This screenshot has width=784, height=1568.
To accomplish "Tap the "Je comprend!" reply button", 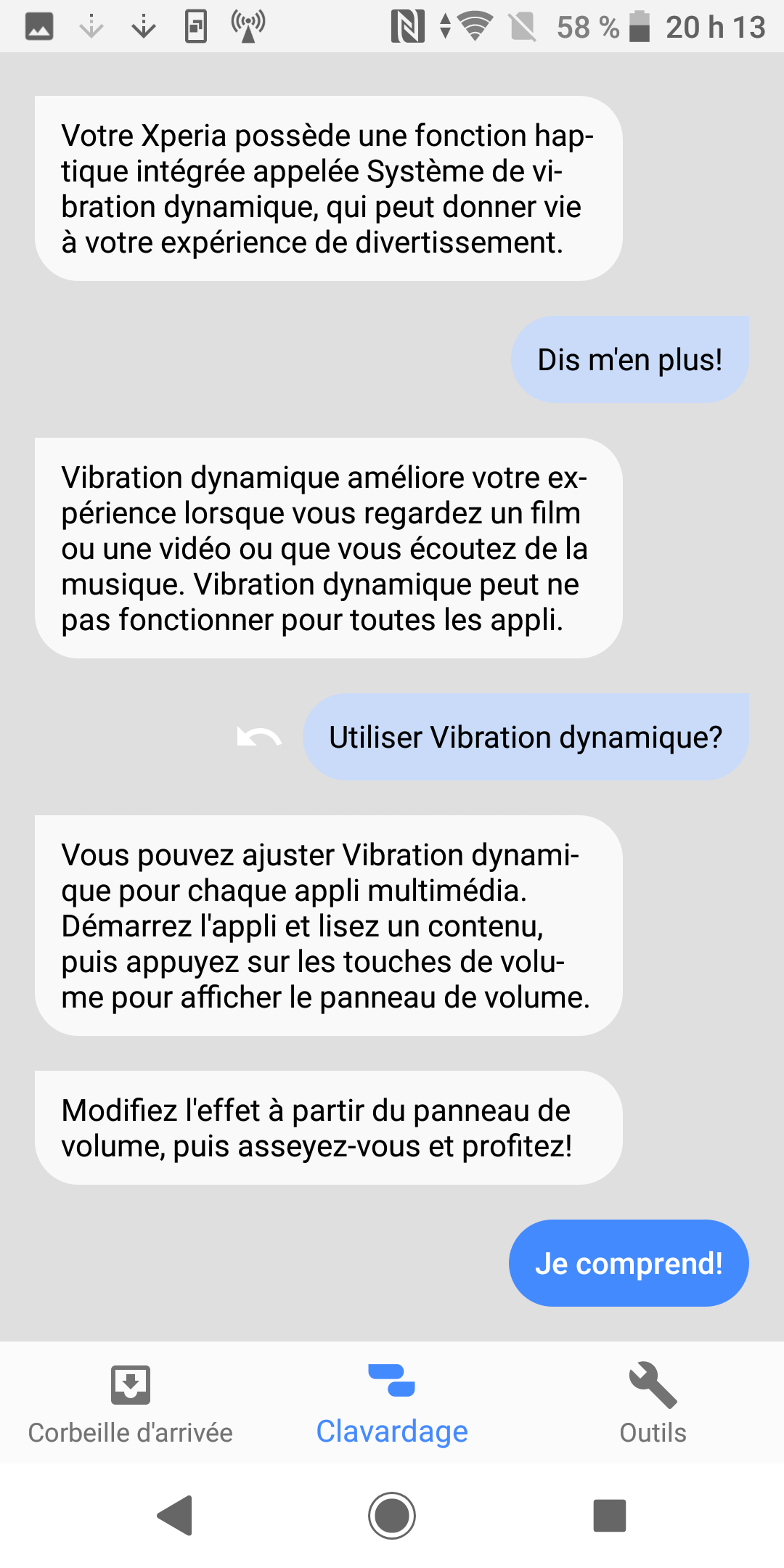I will click(629, 1263).
